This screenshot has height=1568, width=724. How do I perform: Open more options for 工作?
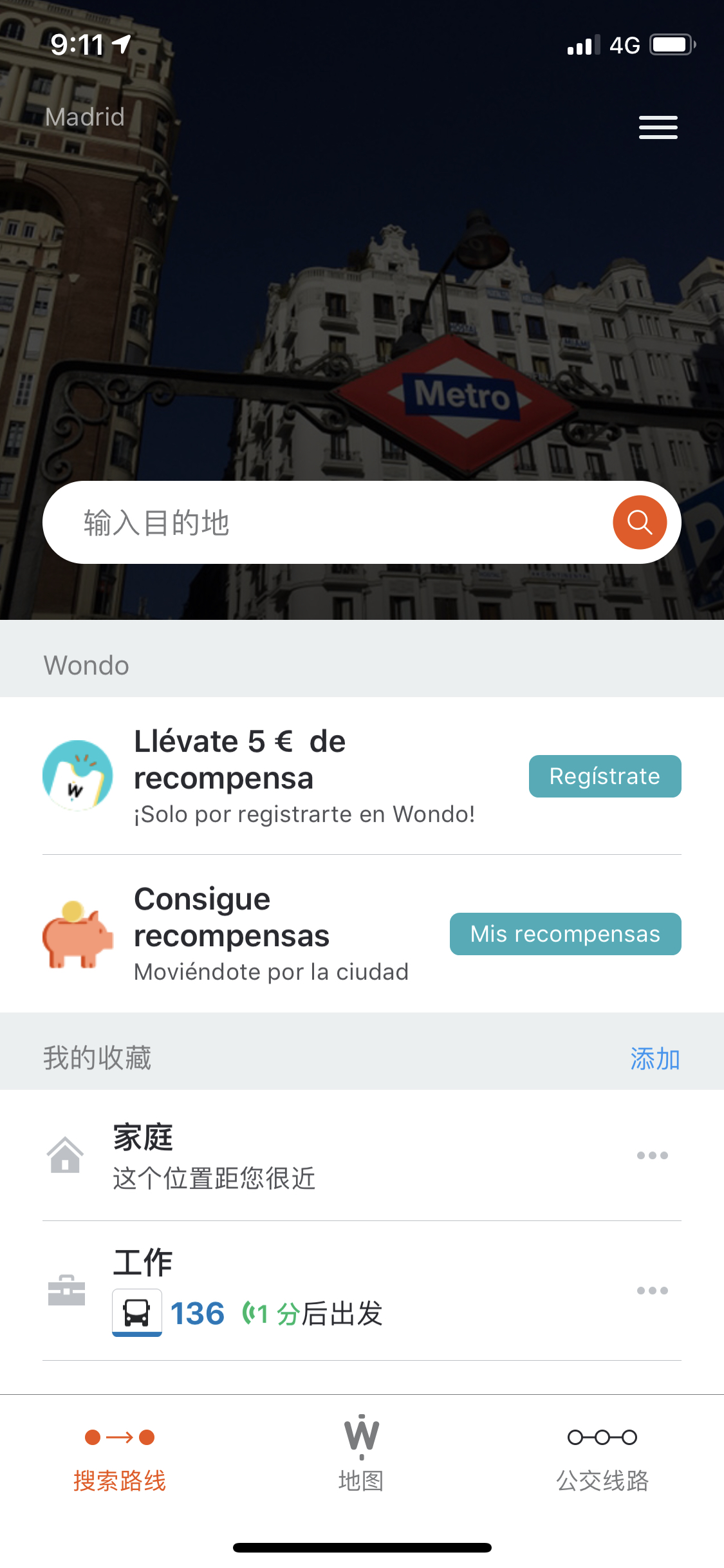click(x=652, y=1291)
